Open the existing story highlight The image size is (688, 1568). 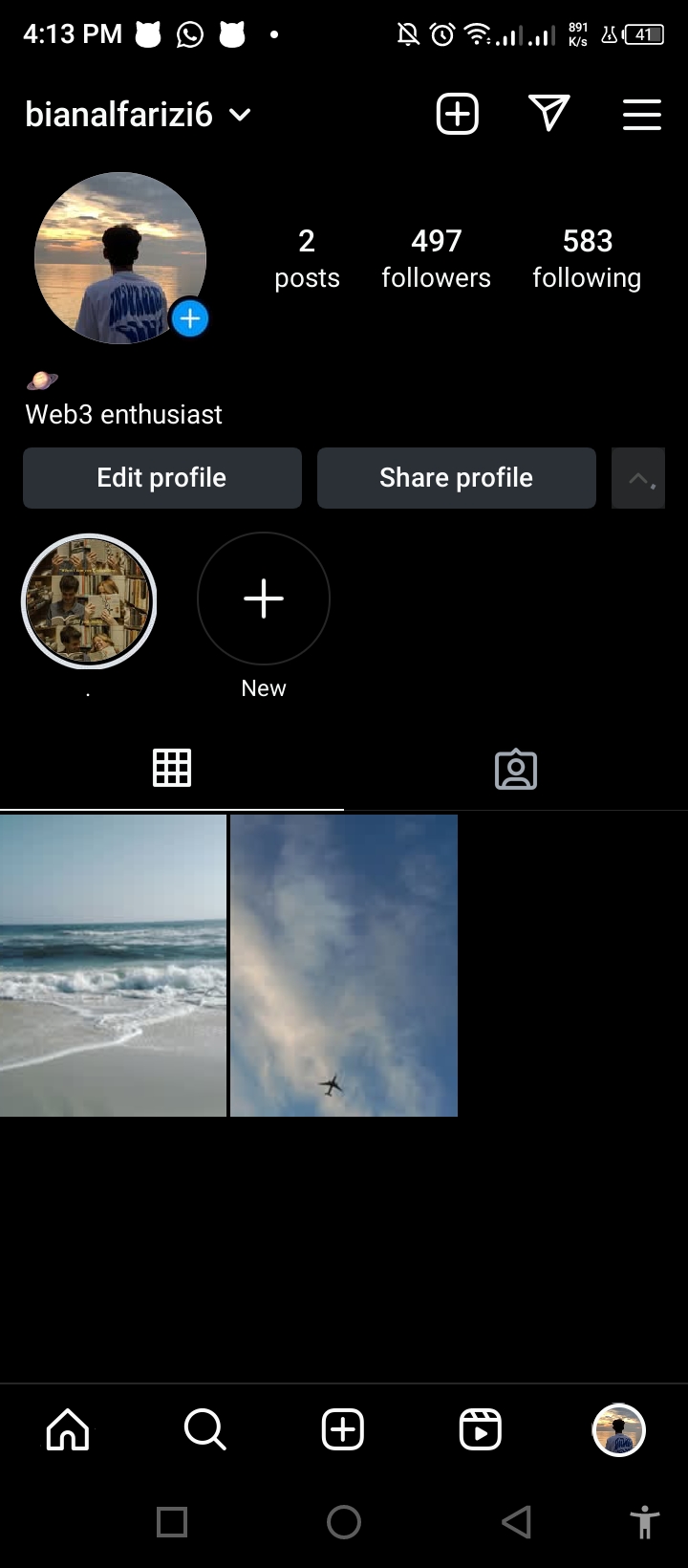[89, 601]
